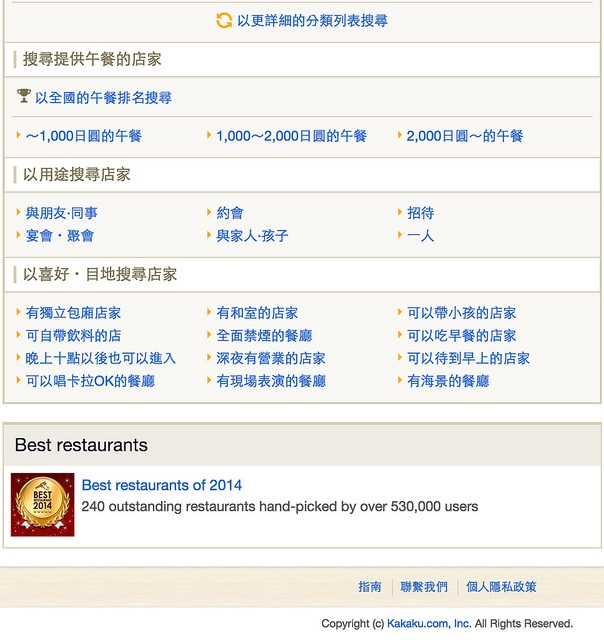This screenshot has width=604, height=640.
Task: Open 有獨立包廂店家
Action: tap(73, 313)
